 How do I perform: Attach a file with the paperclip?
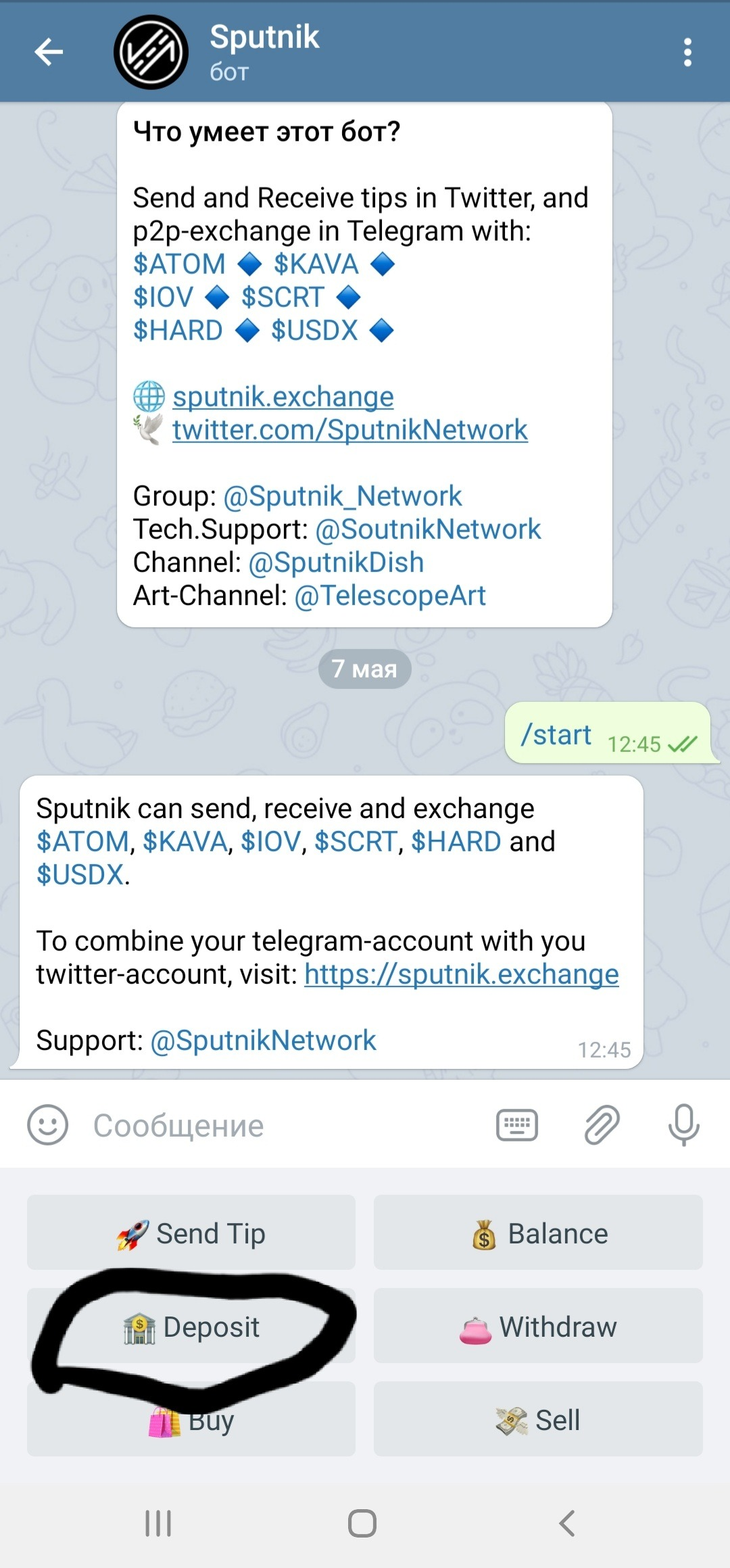point(601,1125)
